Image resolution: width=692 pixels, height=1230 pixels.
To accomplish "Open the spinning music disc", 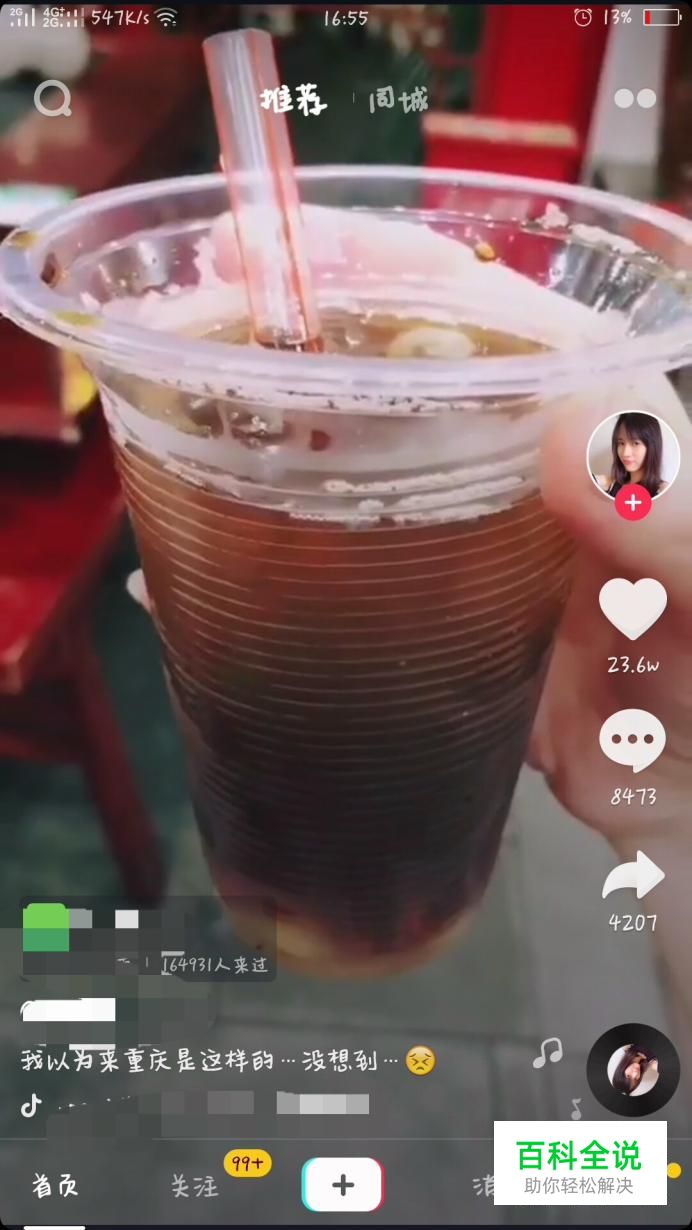I will 632,1070.
